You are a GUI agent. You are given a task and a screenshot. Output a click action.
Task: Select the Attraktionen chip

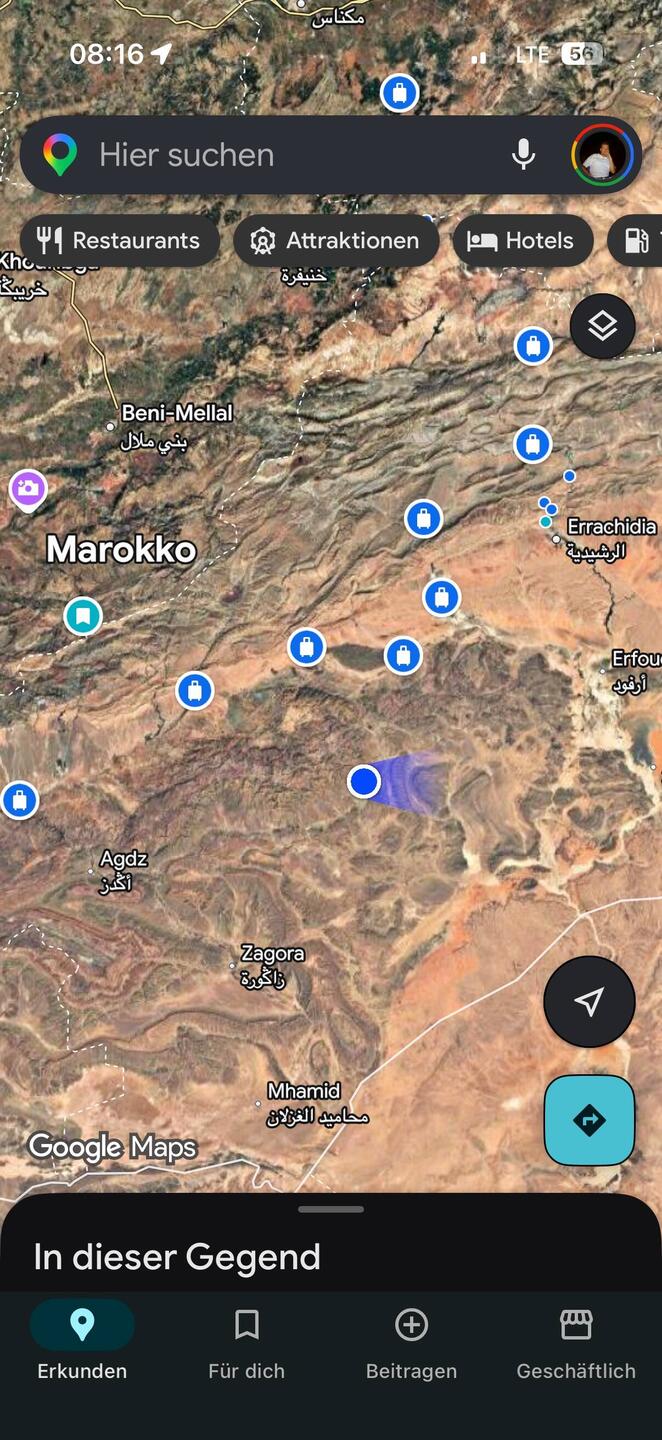point(336,241)
